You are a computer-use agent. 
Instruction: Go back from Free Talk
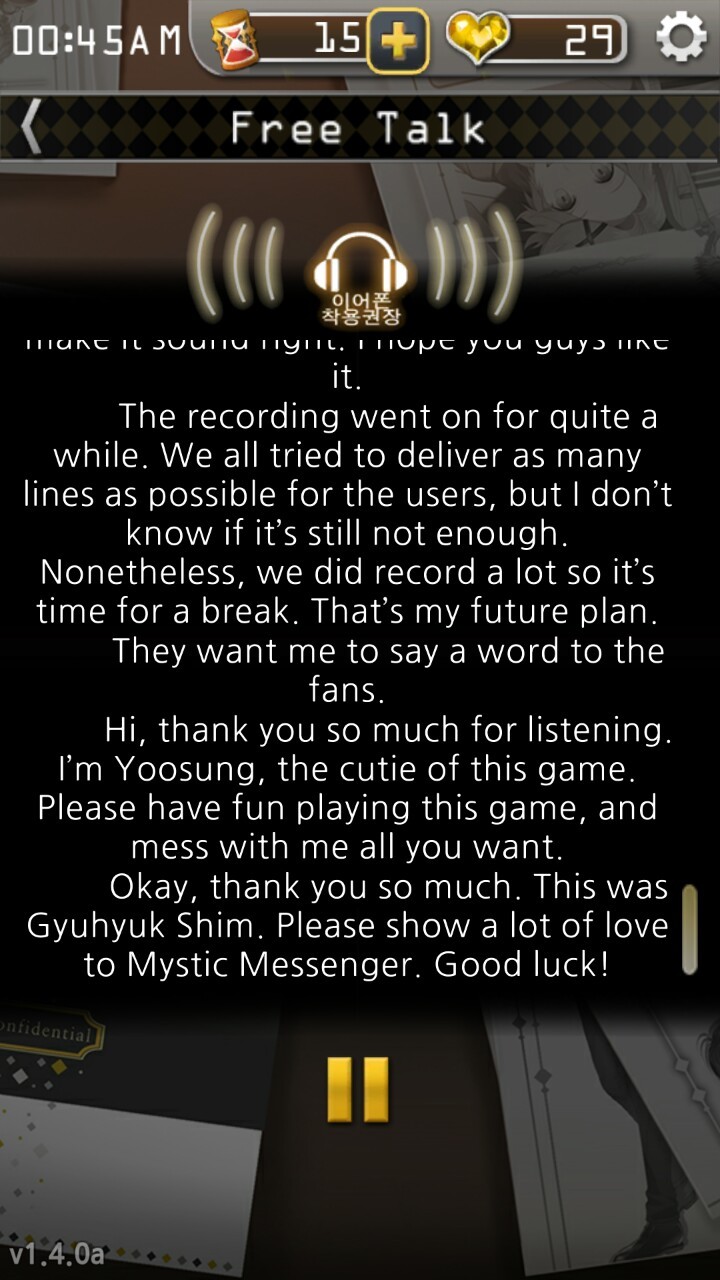pos(32,129)
